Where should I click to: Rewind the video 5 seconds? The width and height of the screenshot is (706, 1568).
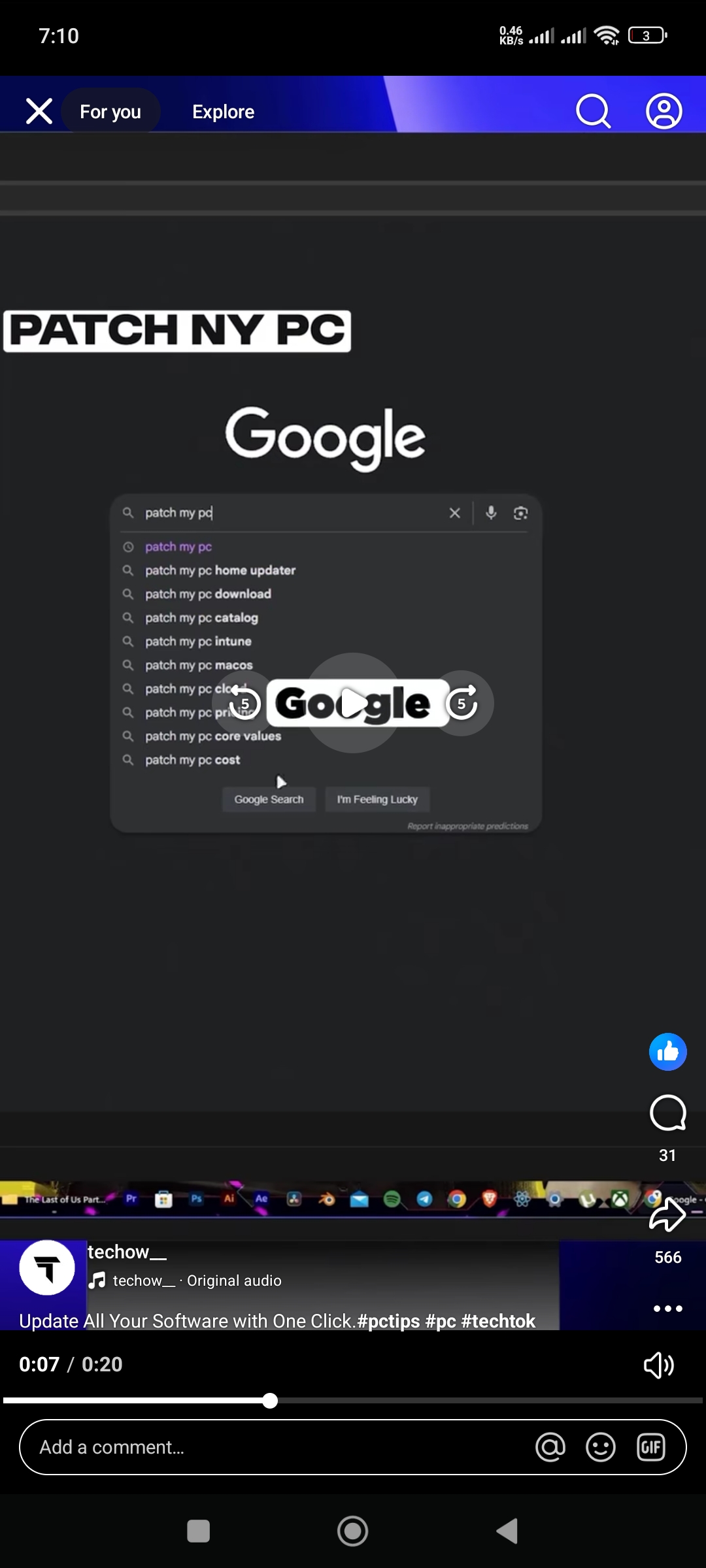245,703
